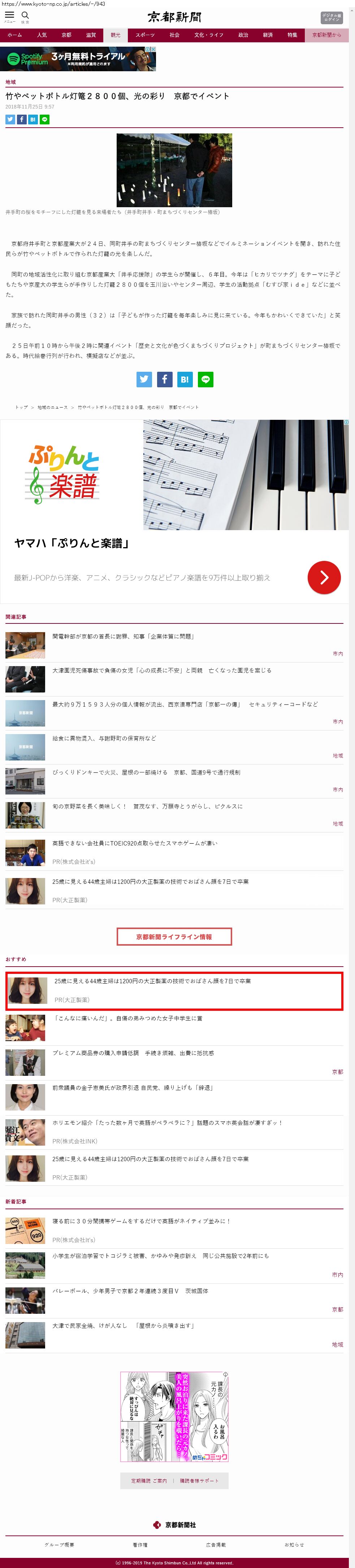Open the 定期購読 ご案内 link

tap(148, 1480)
